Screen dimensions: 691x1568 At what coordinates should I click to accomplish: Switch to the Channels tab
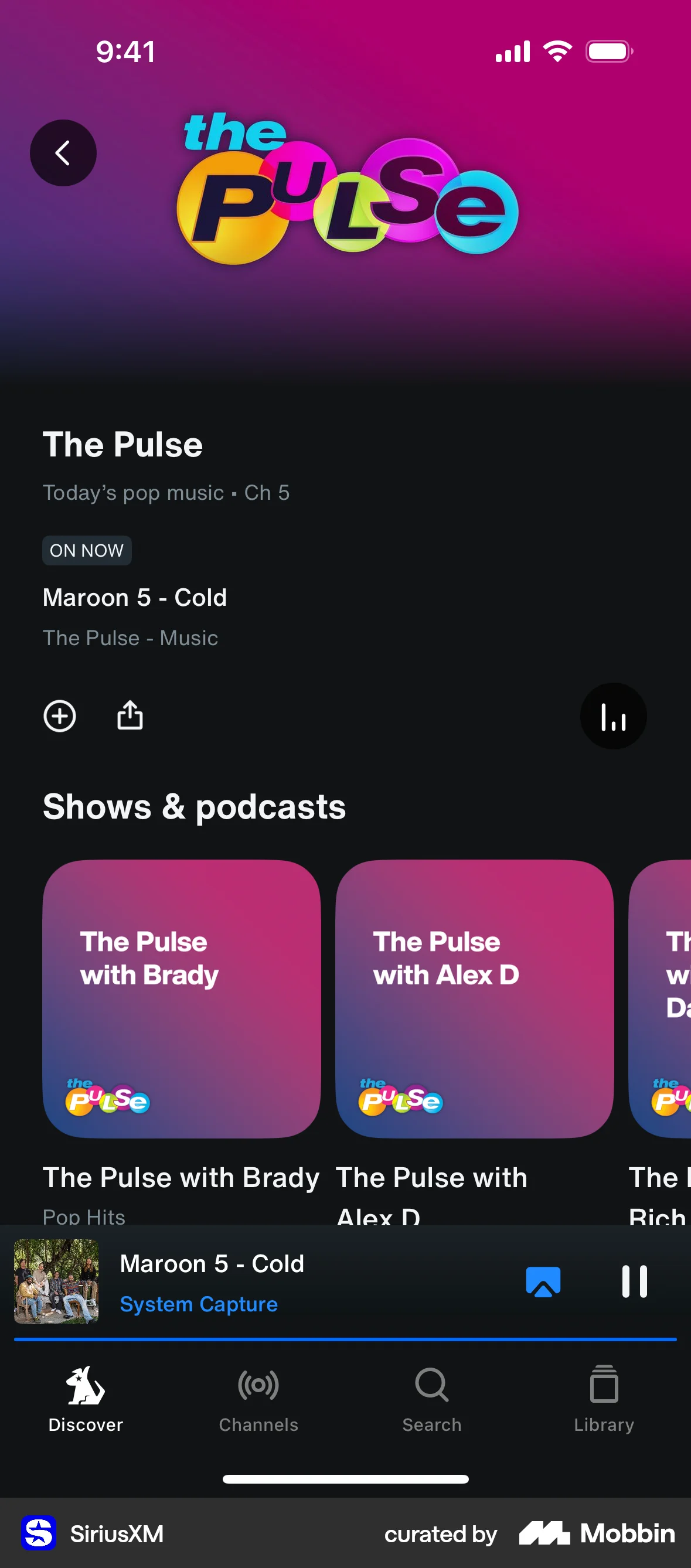(258, 1397)
